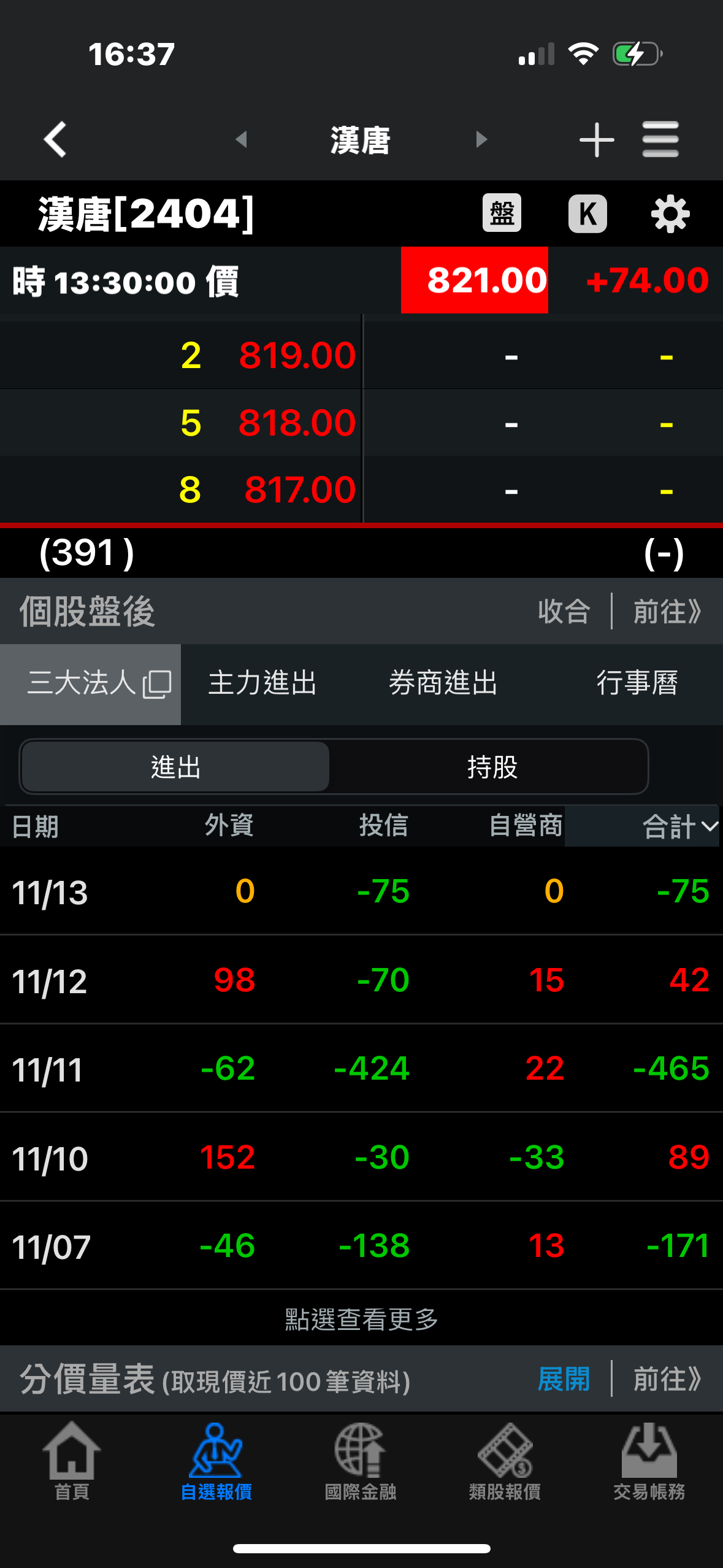The height and width of the screenshot is (1568, 723).
Task: Collapse 個股盤後 section via 收合
Action: click(x=564, y=611)
